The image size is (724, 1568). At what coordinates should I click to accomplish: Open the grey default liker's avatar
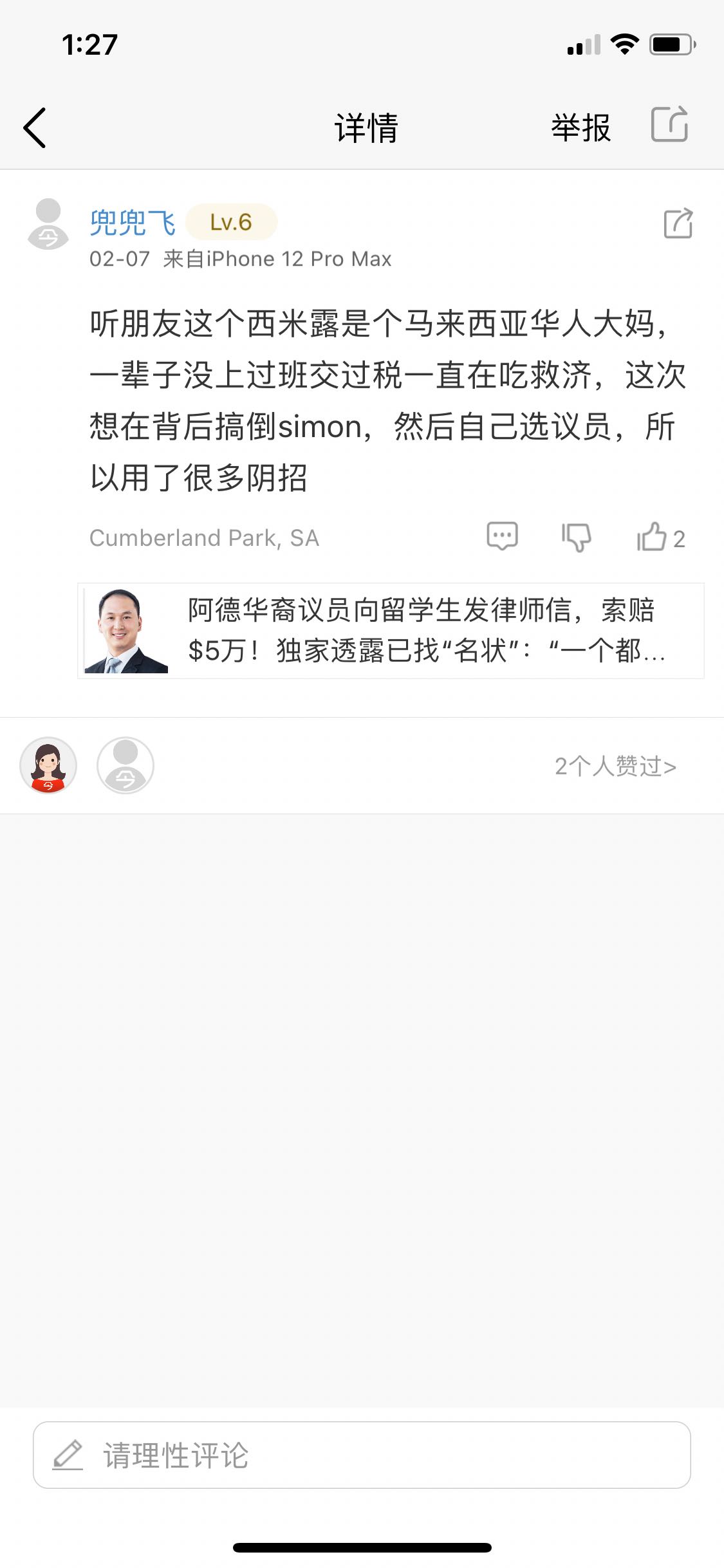pyautogui.click(x=125, y=765)
